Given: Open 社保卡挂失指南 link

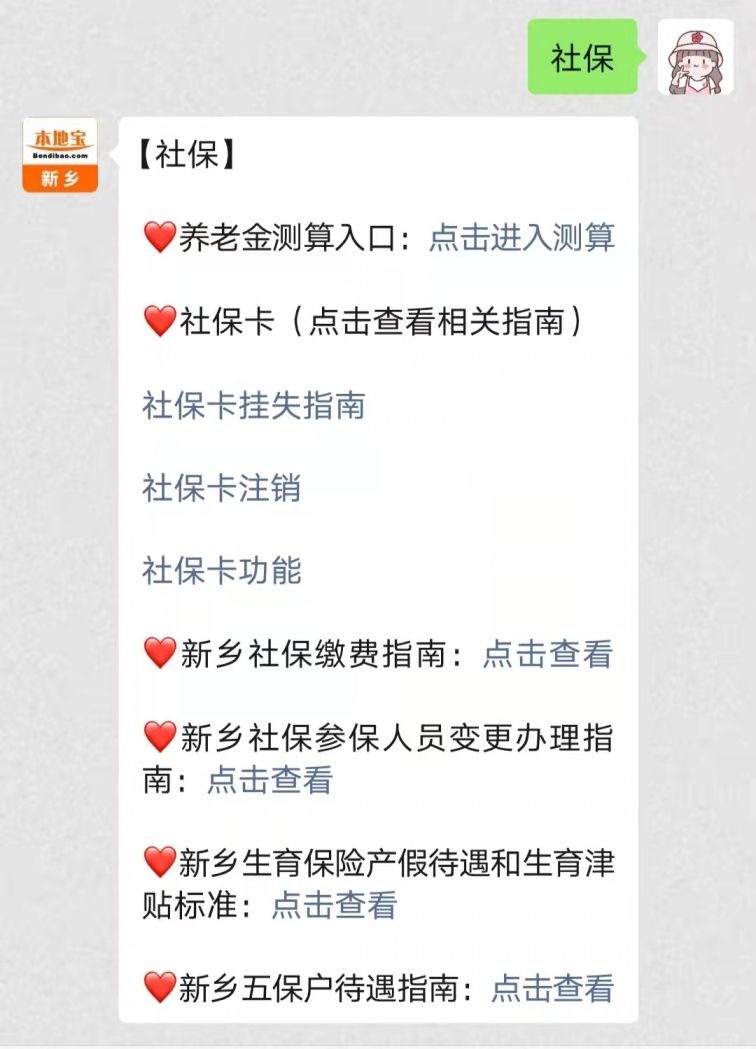Looking at the screenshot, I should click(253, 405).
